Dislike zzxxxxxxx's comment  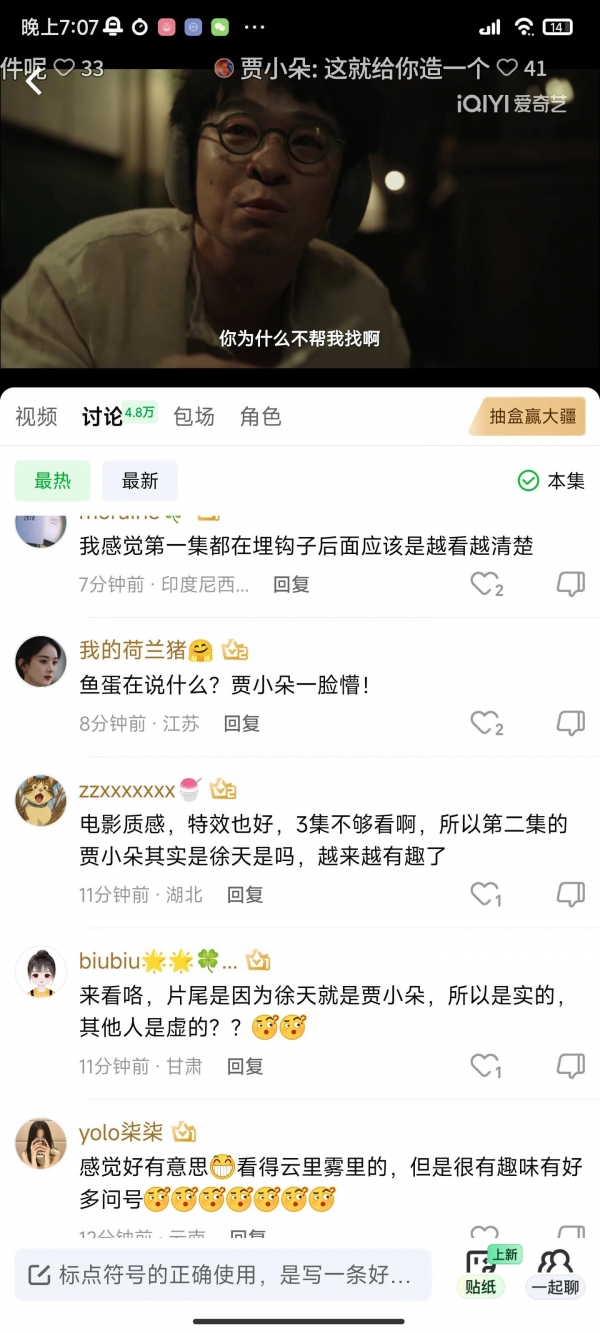(570, 893)
